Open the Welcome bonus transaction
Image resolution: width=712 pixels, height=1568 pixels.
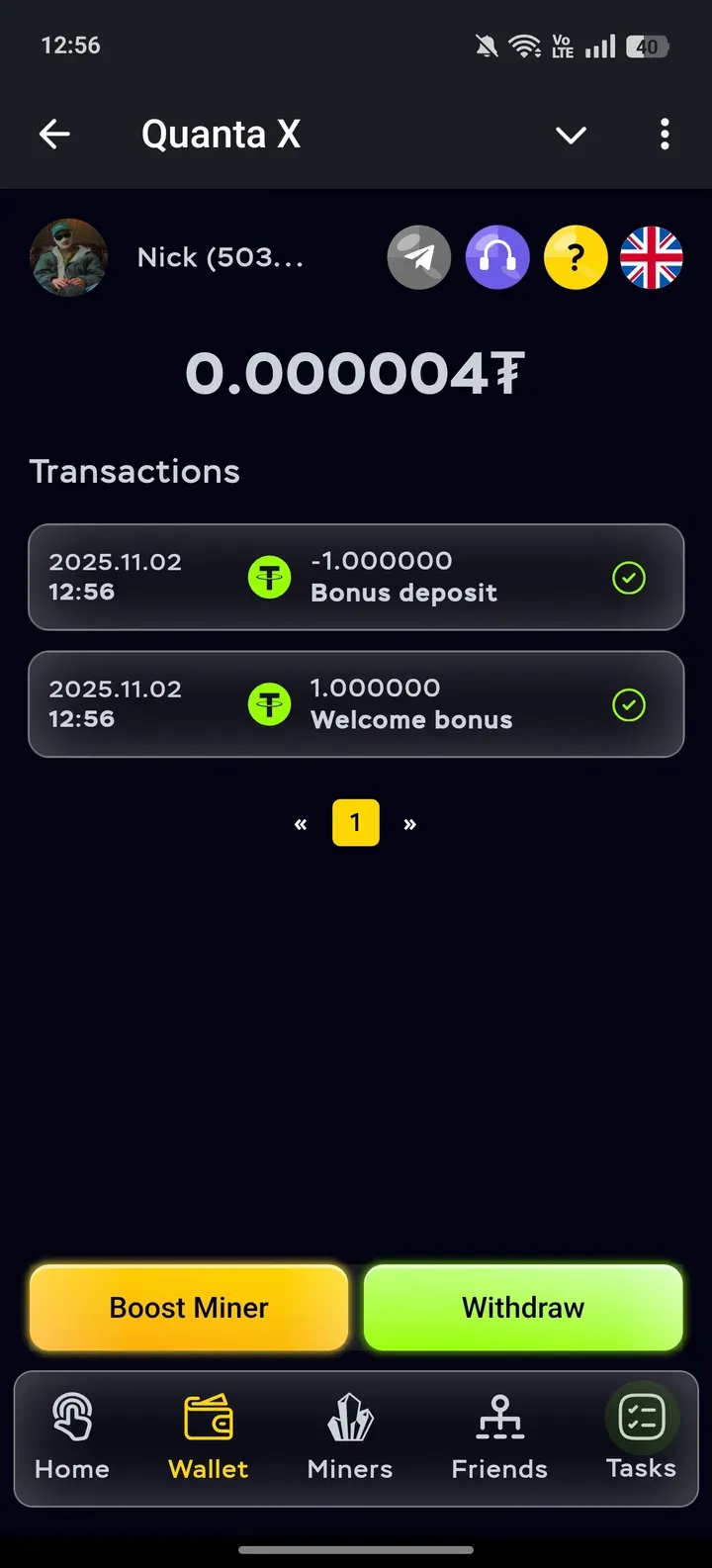356,704
